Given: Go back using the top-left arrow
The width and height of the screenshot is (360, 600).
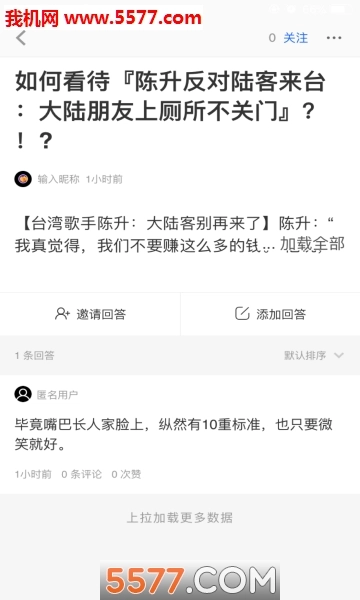Looking at the screenshot, I should (21, 38).
